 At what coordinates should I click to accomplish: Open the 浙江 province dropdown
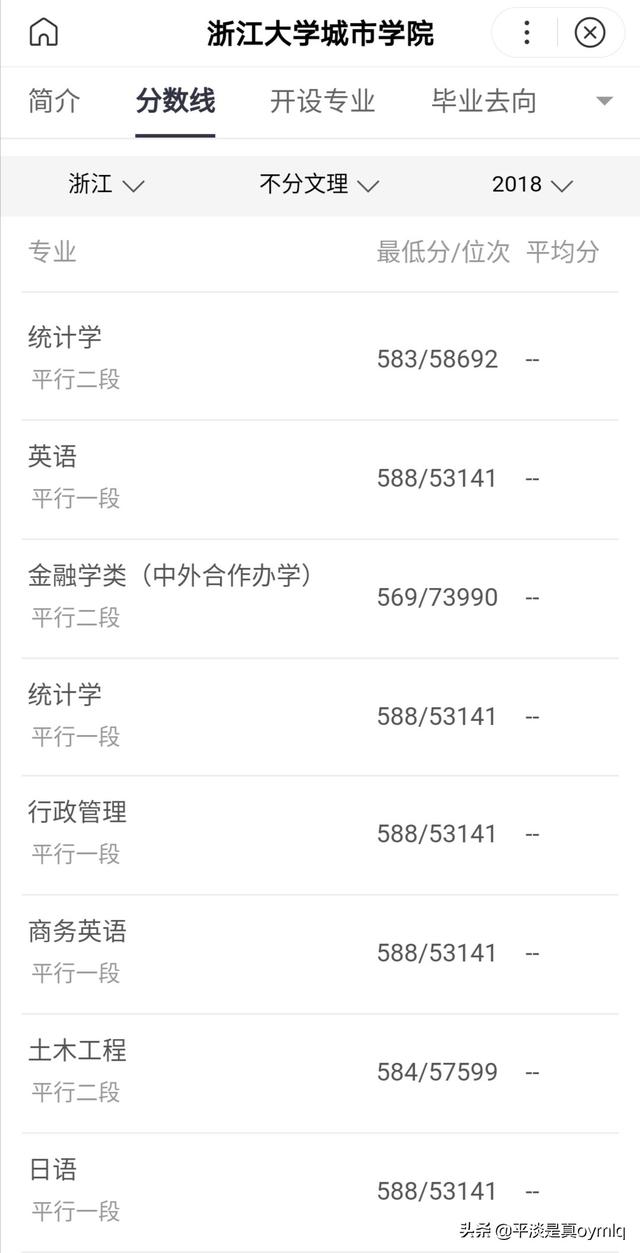(107, 184)
